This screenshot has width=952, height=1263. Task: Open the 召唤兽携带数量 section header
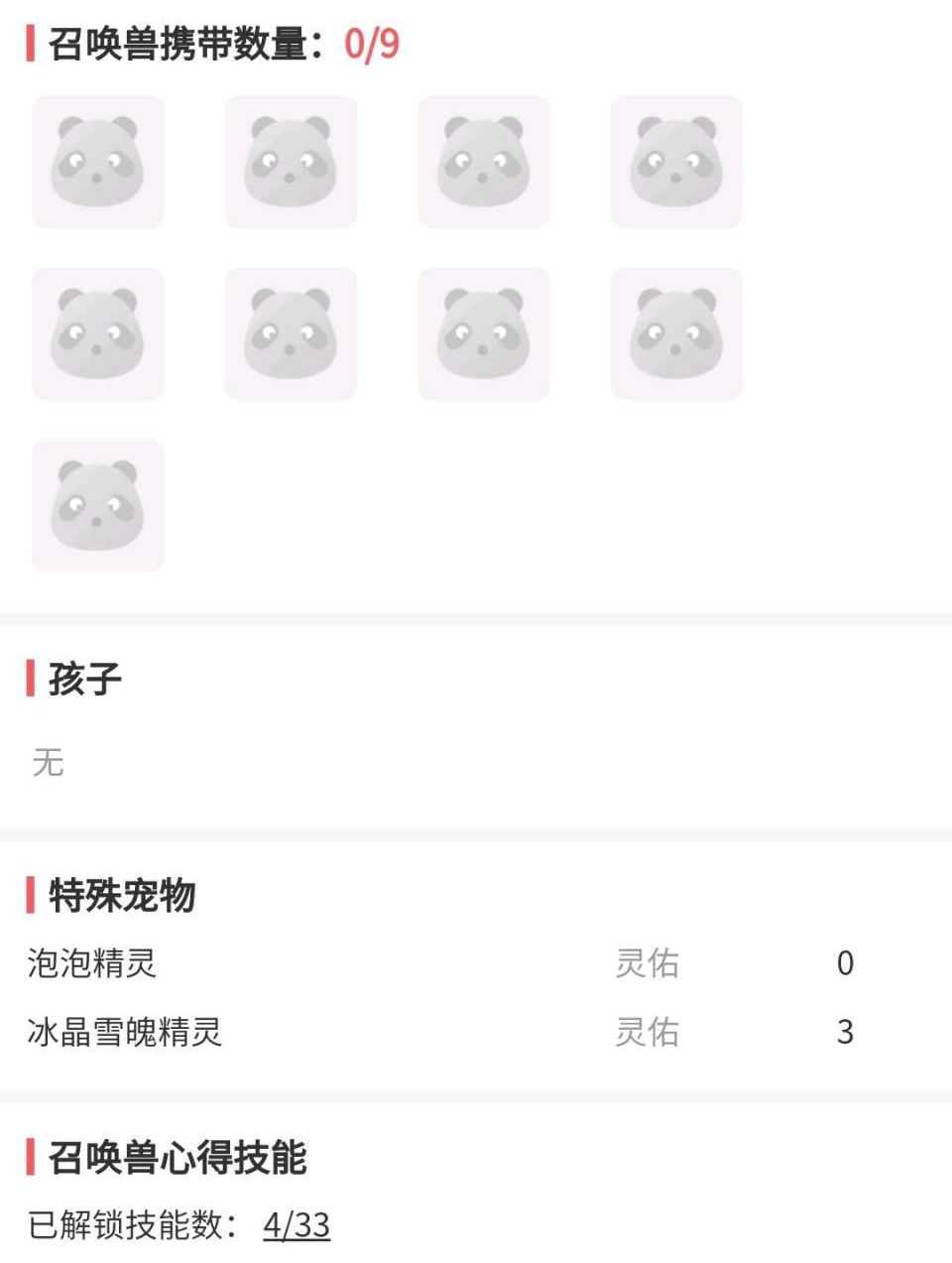coord(183,44)
